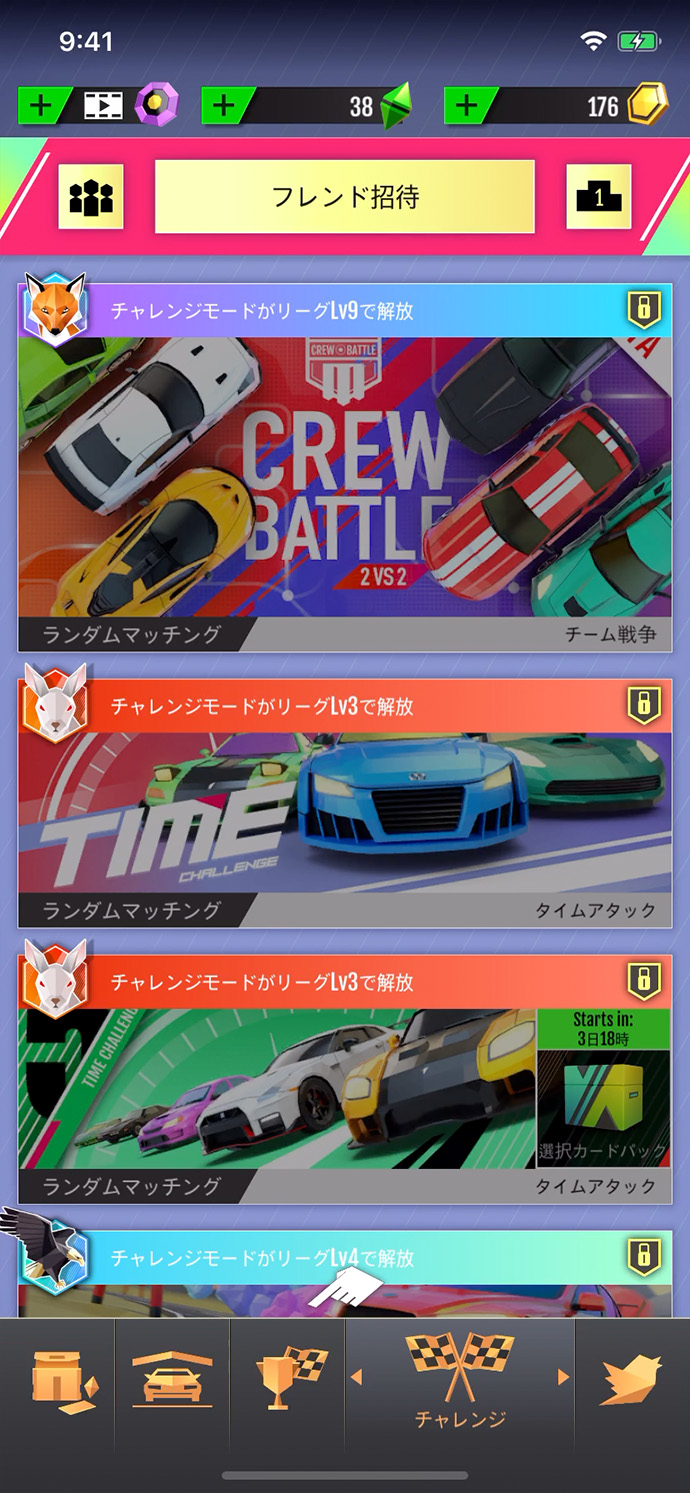Image resolution: width=690 pixels, height=1493 pixels.
Task: Switch to the trophy race tab
Action: pyautogui.click(x=288, y=1385)
